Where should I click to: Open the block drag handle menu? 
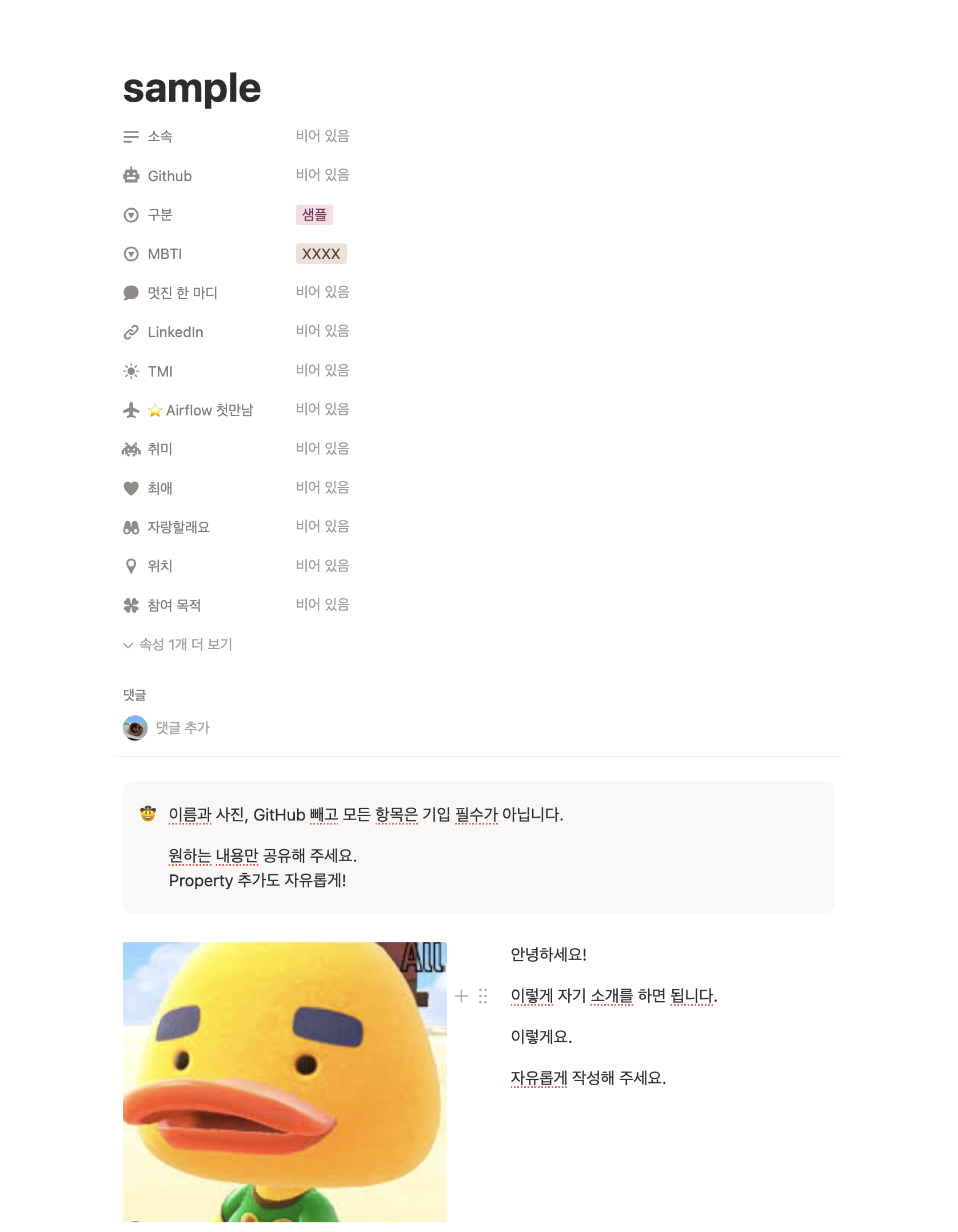(x=483, y=996)
